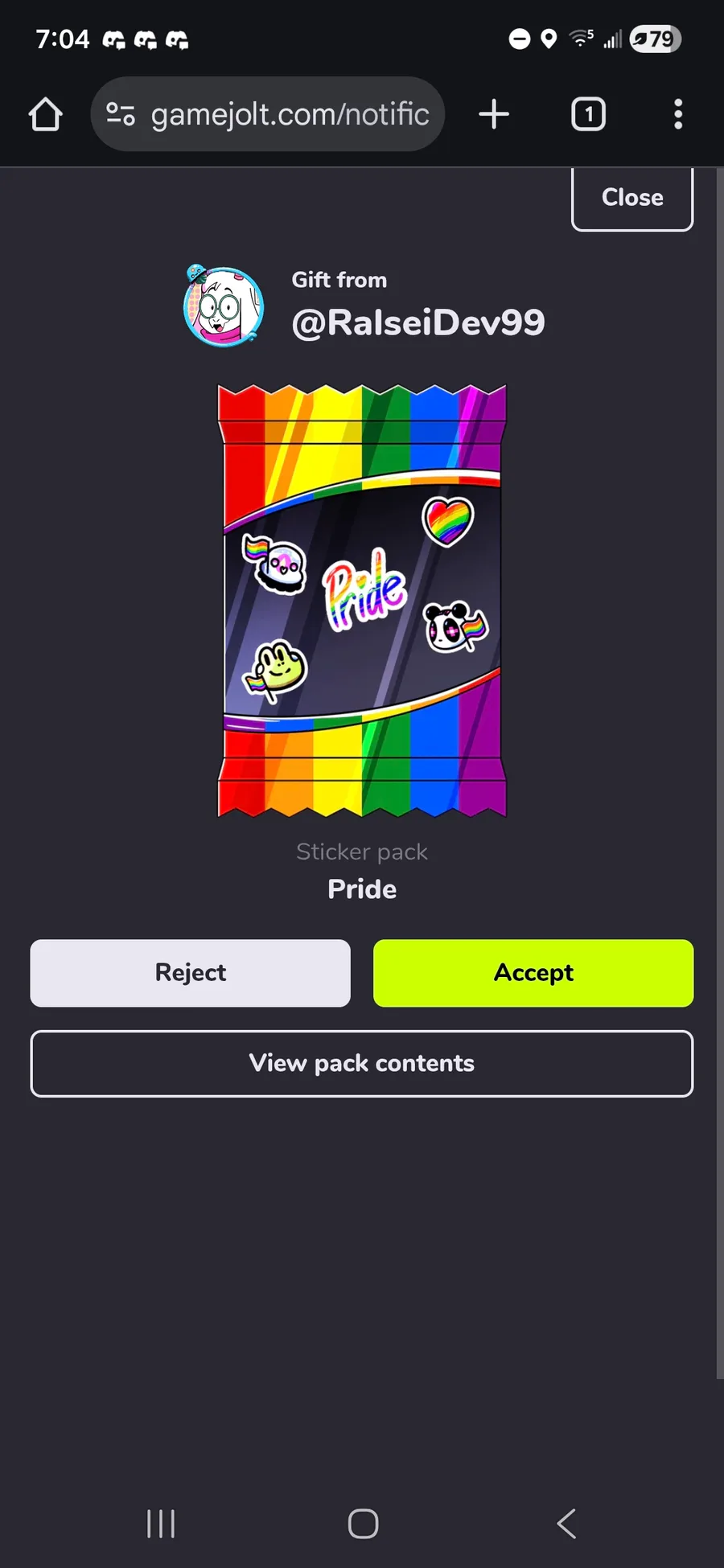Open a new browser tab
The width and height of the screenshot is (724, 1568).
[x=494, y=114]
